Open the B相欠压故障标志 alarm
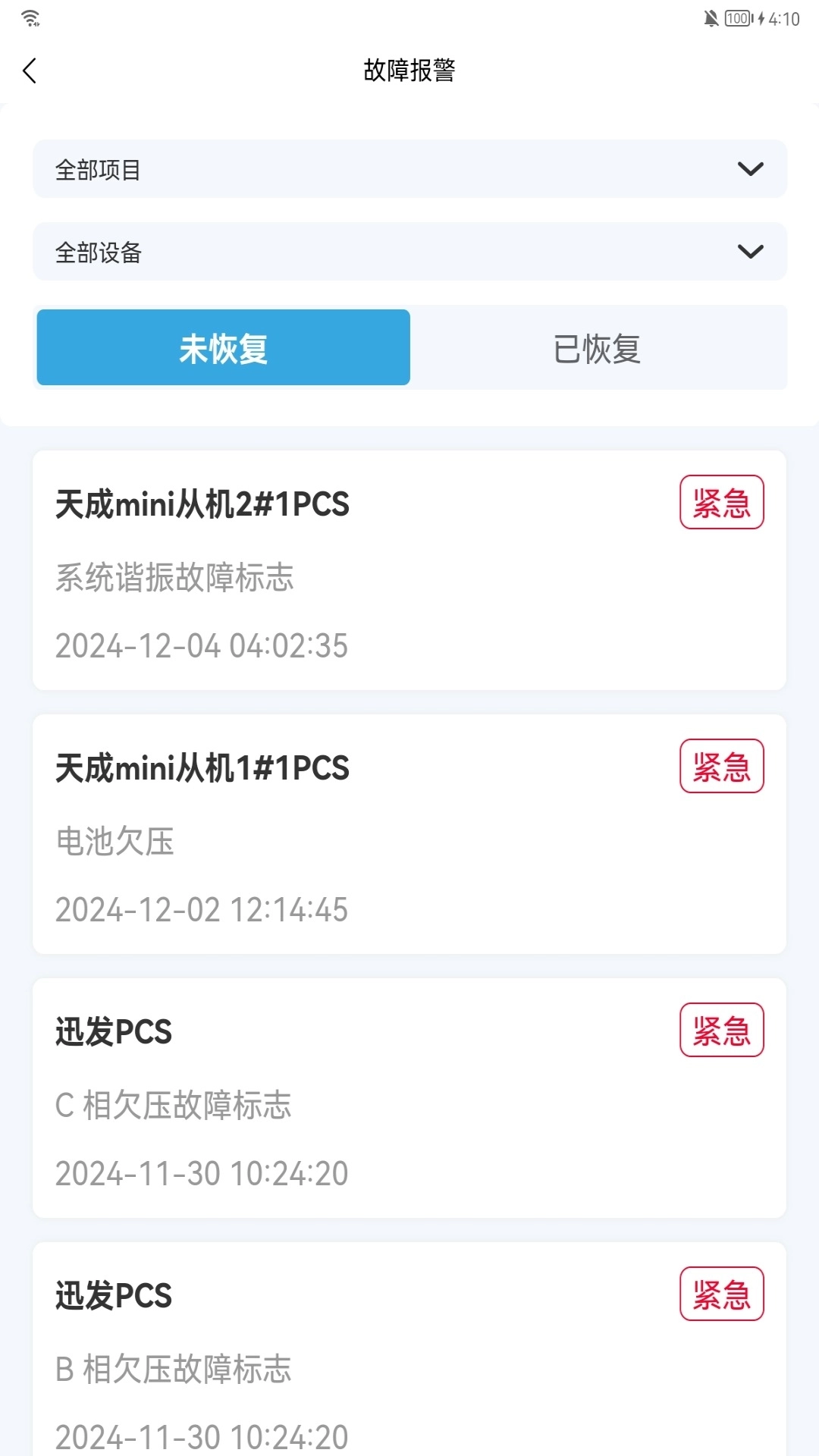This screenshot has width=819, height=1456. 174,1370
